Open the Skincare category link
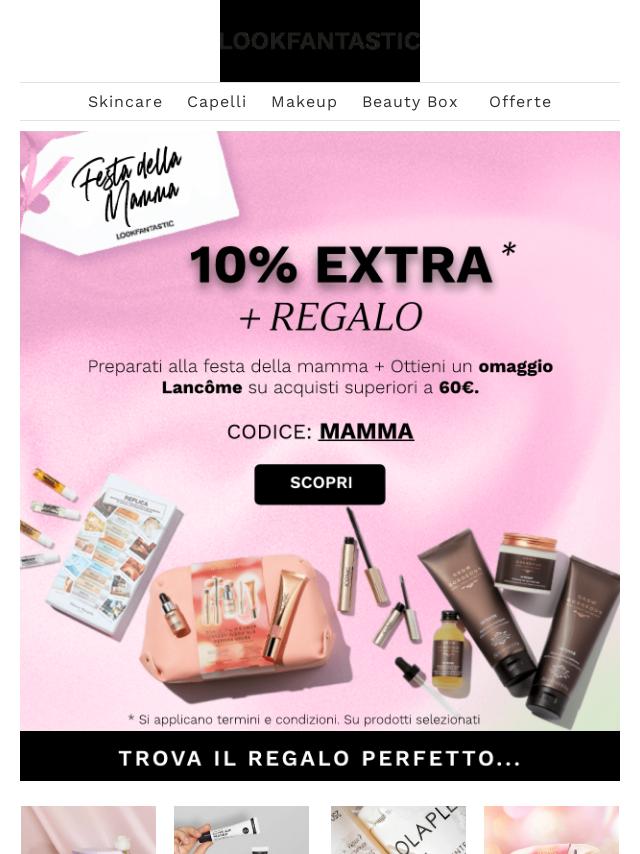 click(125, 102)
